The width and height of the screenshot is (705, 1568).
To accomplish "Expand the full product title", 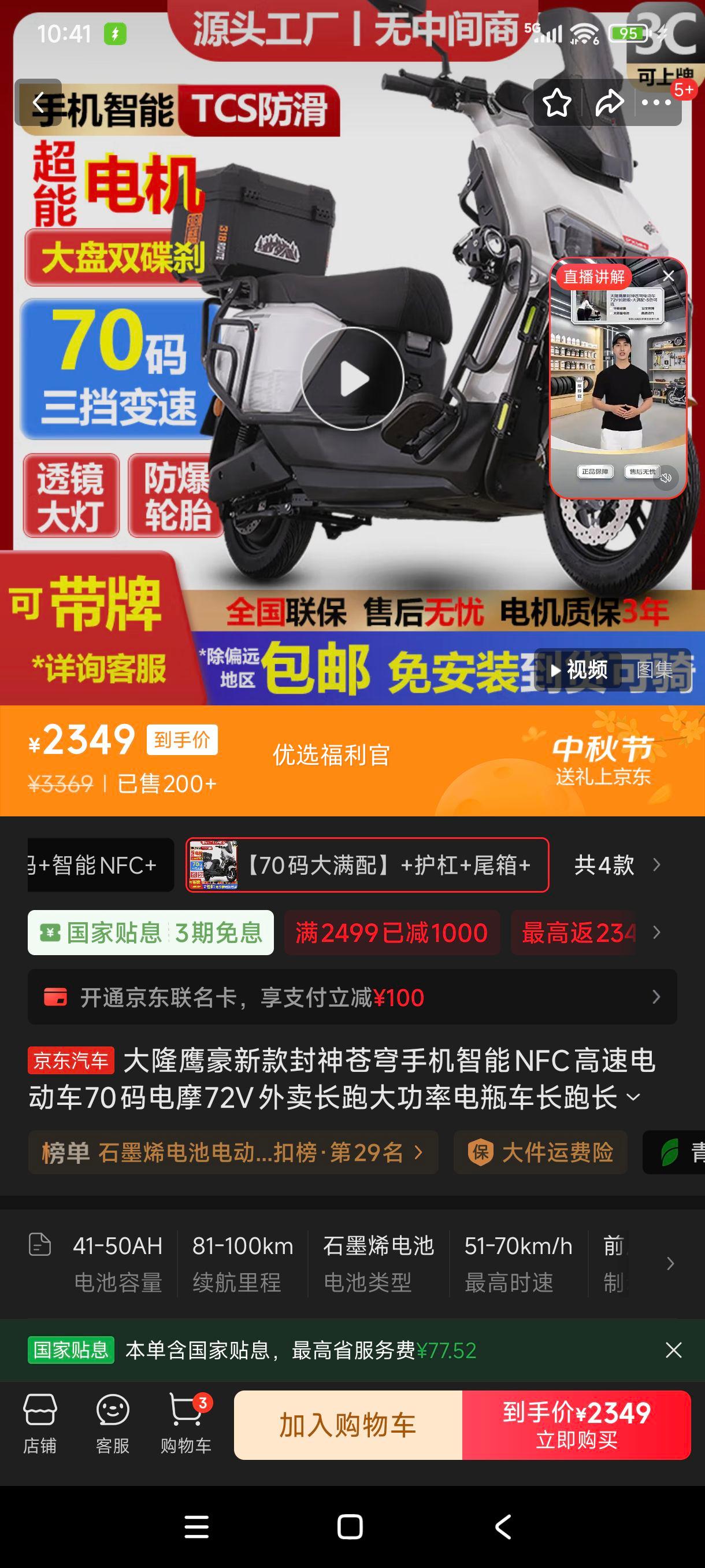I will click(x=633, y=1097).
